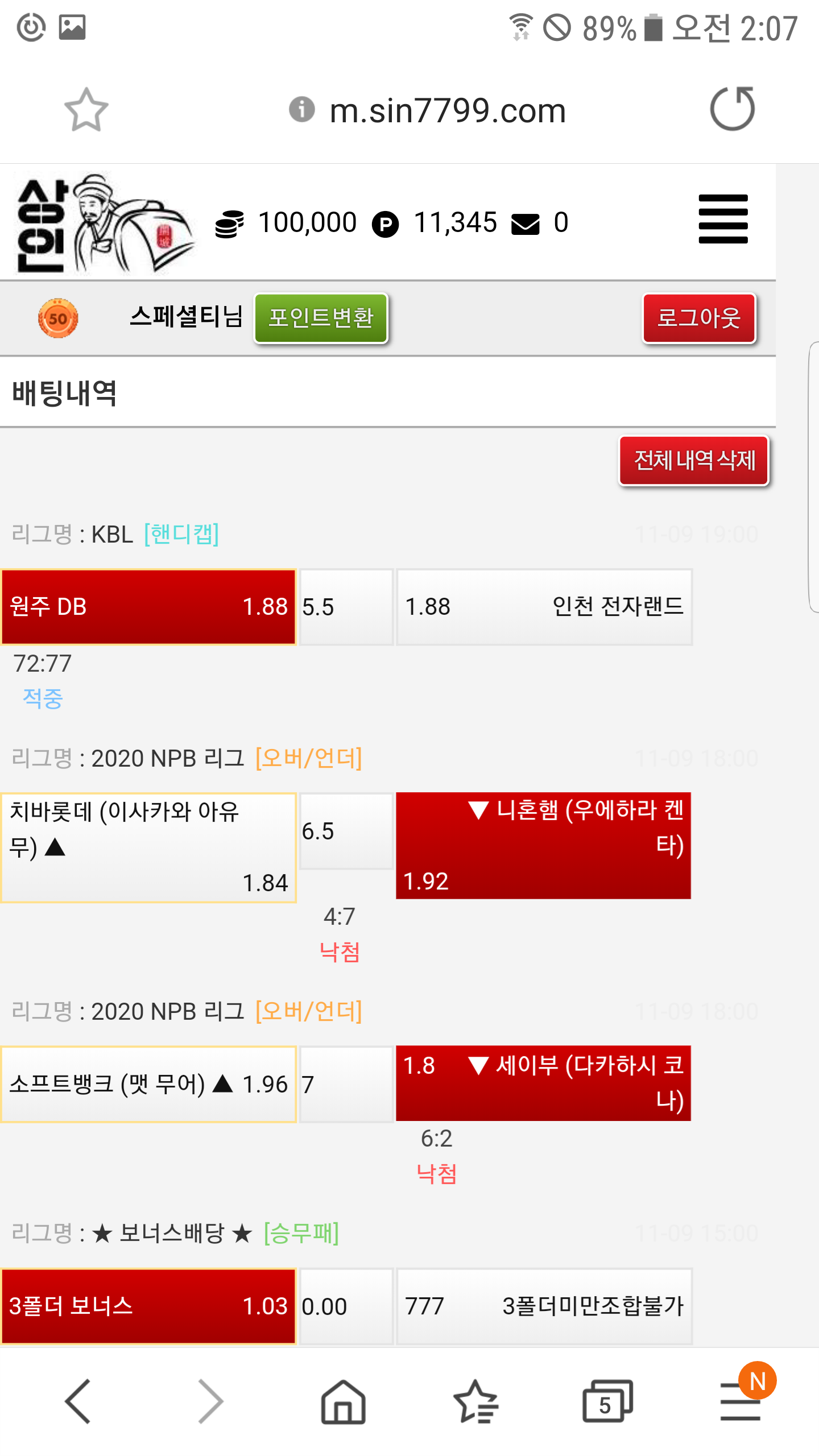The image size is (819, 1456).
Task: Bookmark this page with the star icon
Action: pyautogui.click(x=86, y=109)
